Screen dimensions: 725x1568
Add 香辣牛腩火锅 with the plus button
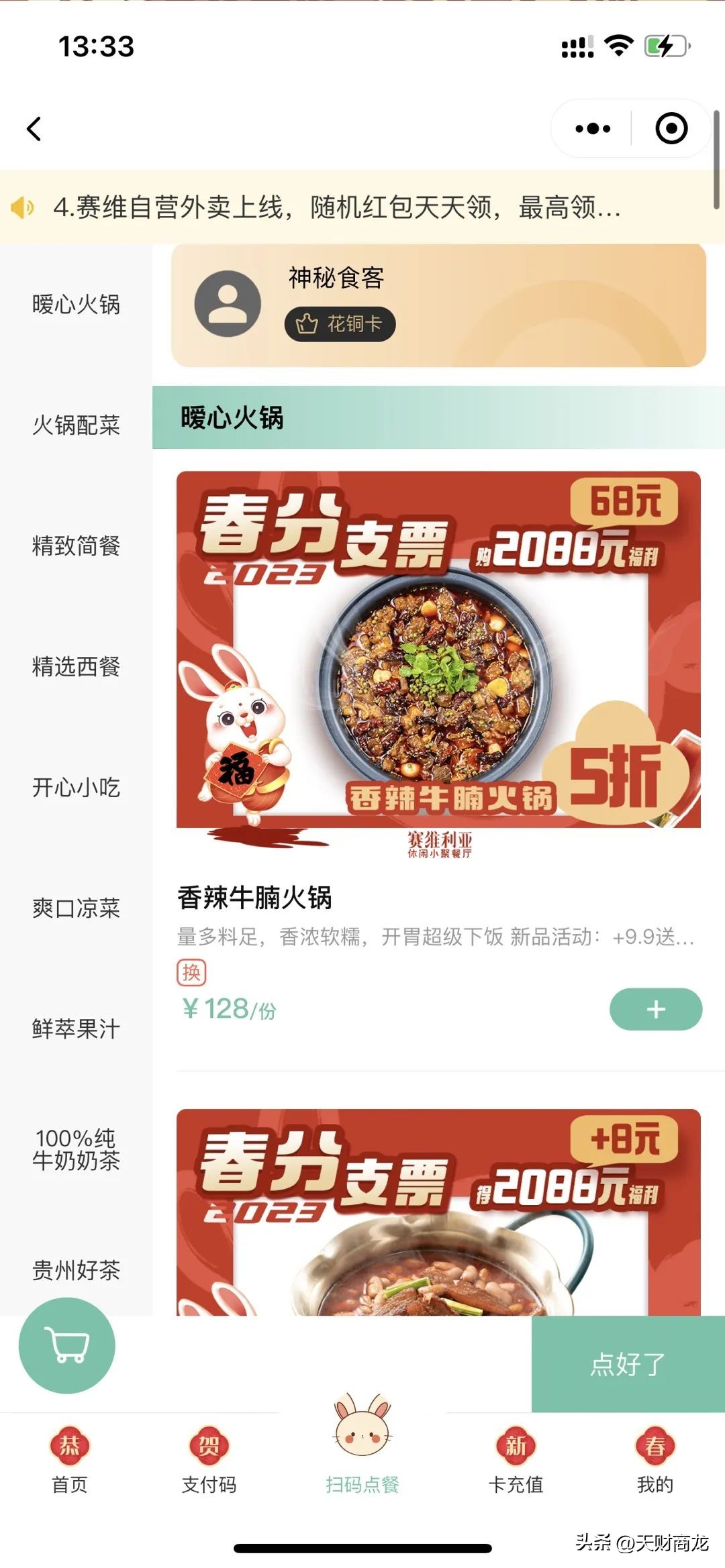[x=656, y=1009]
